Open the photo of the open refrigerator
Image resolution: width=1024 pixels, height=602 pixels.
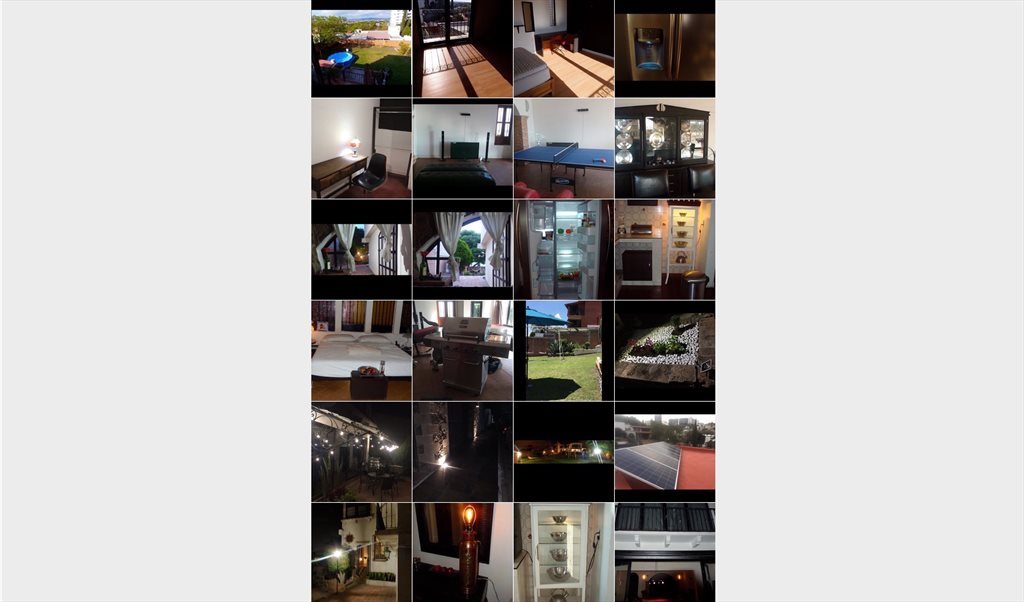point(563,249)
